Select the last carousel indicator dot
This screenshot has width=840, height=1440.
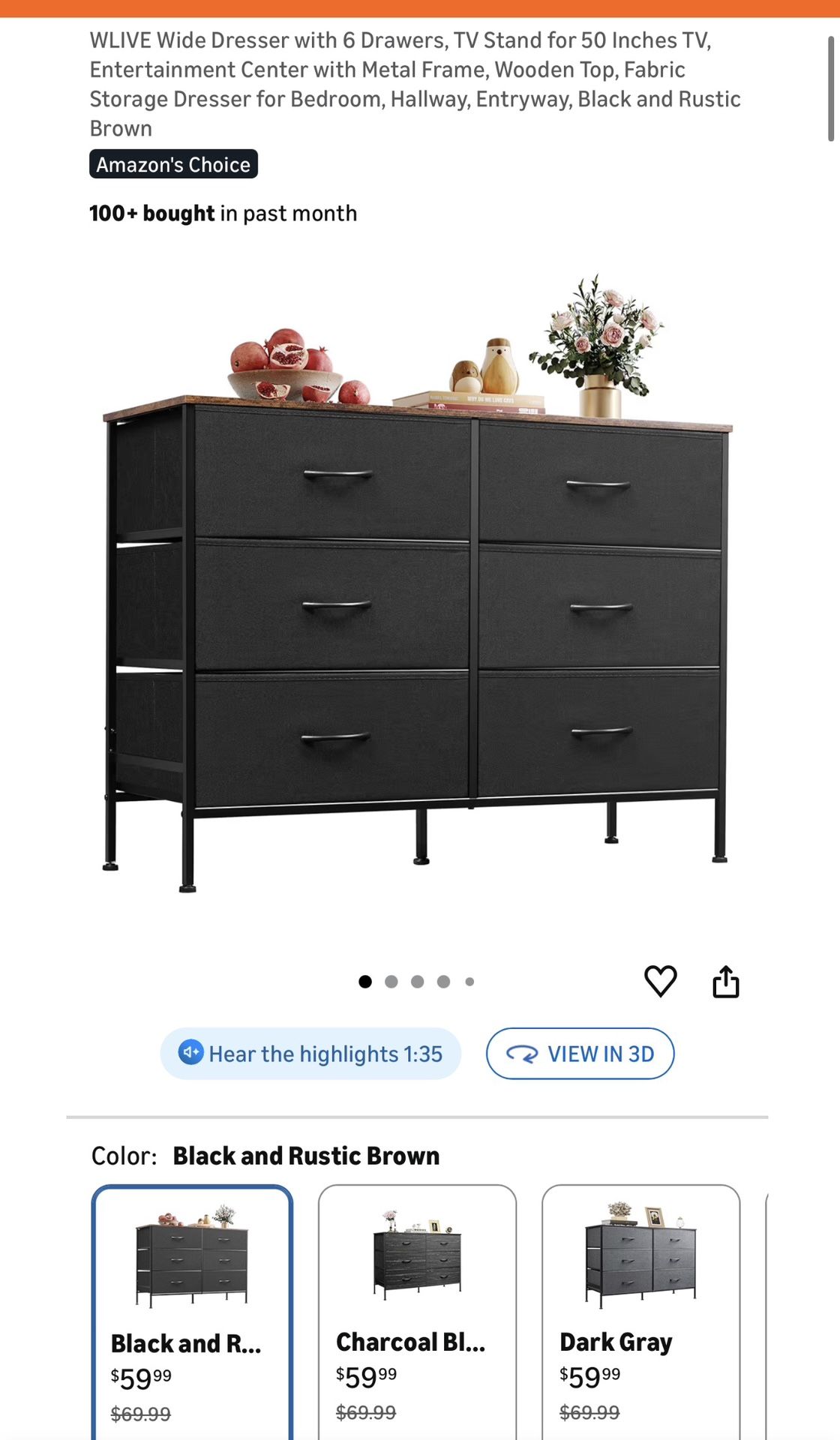pos(470,980)
